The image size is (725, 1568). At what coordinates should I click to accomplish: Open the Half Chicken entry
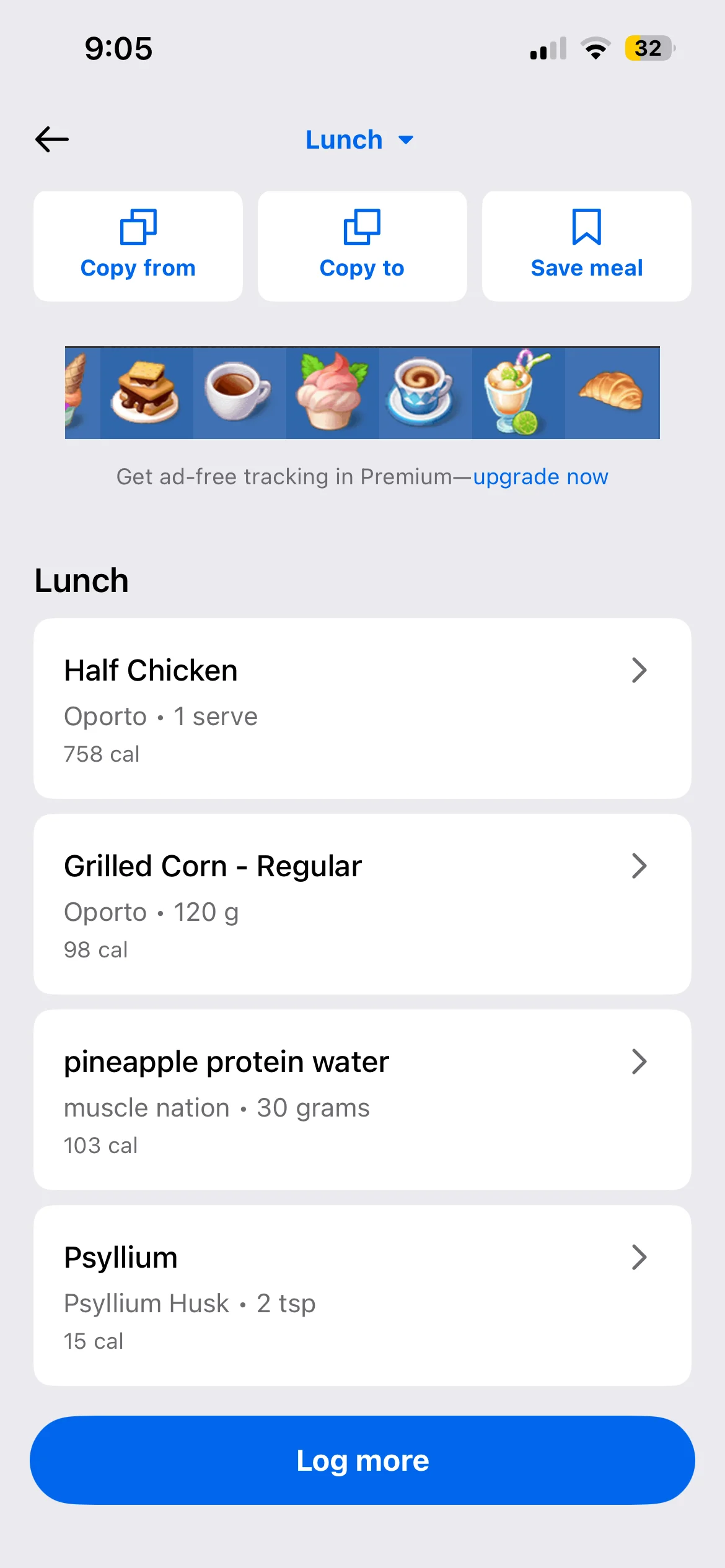coord(362,708)
